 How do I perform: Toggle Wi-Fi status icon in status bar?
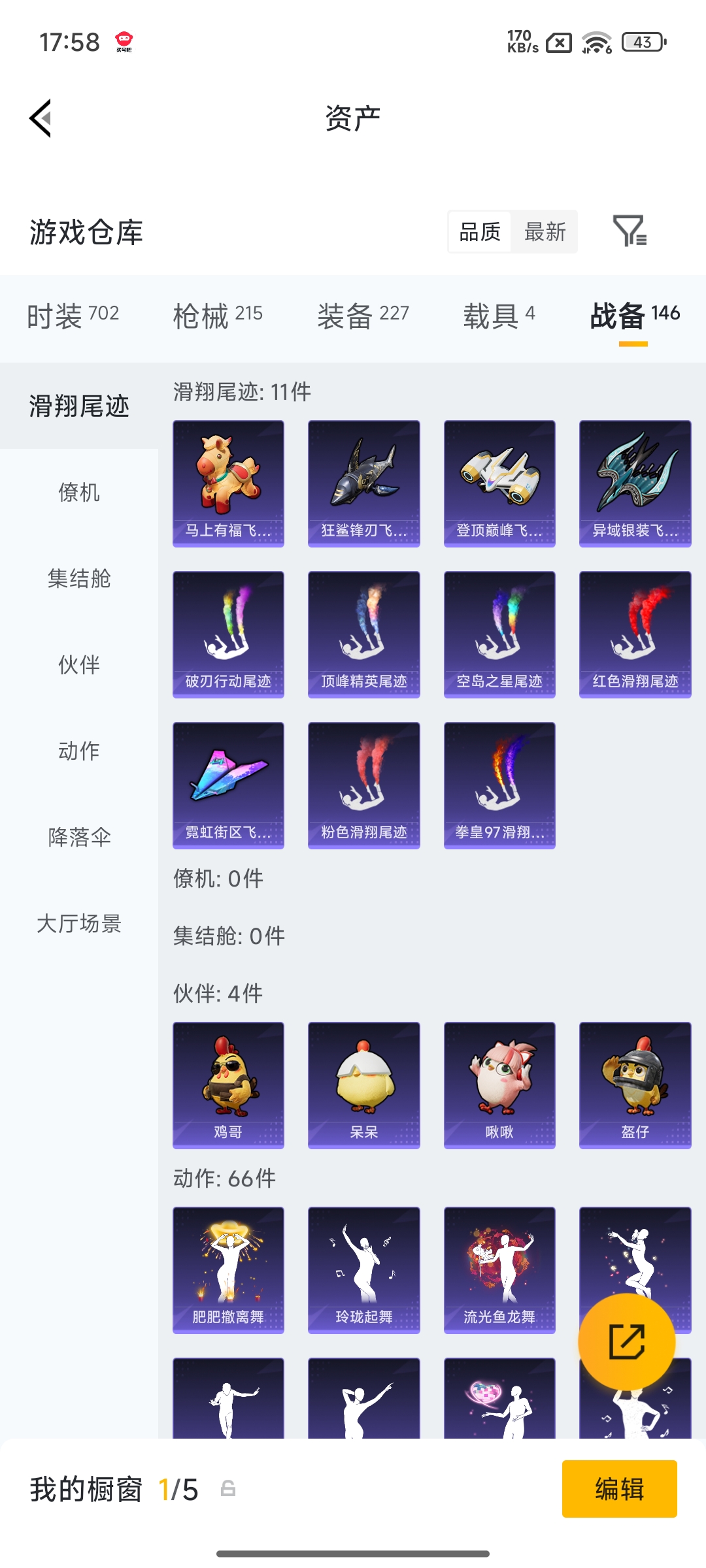click(x=597, y=43)
